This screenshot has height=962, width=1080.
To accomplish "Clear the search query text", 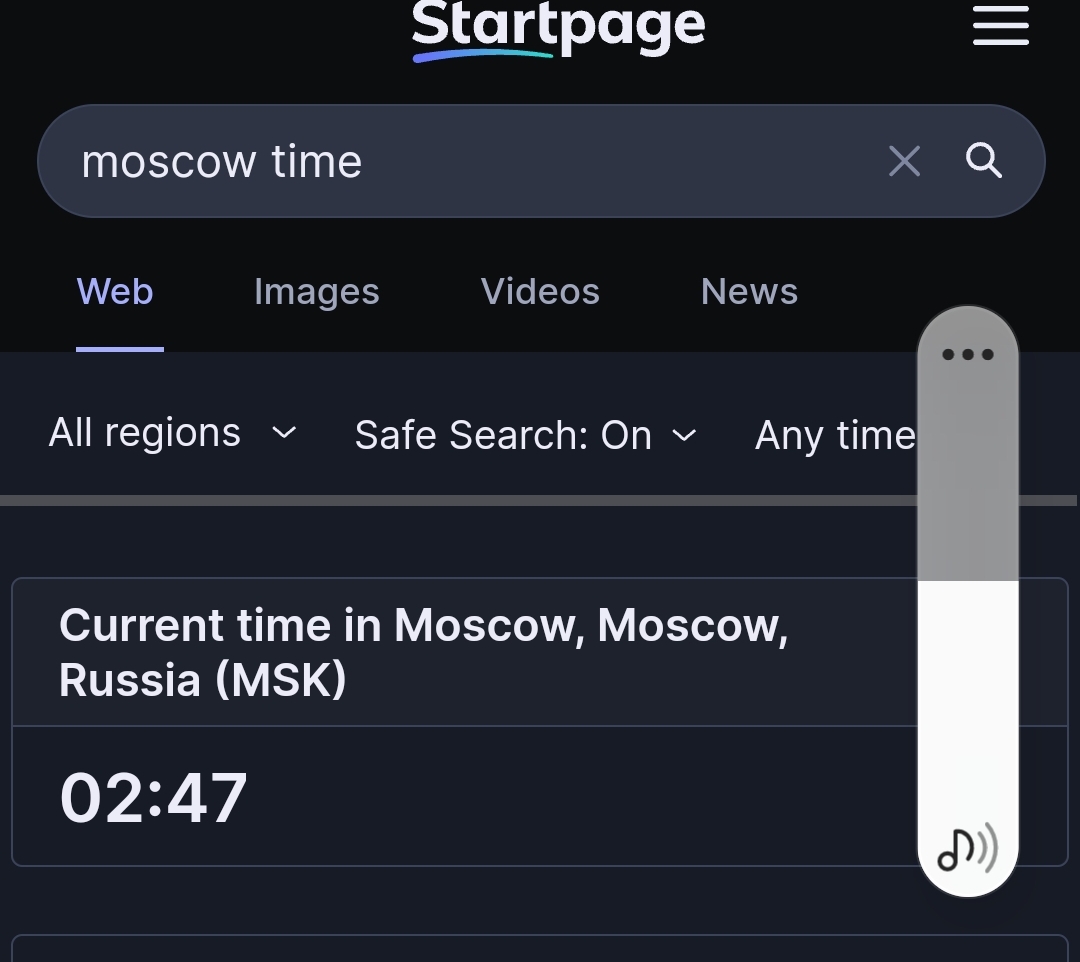I will pos(904,161).
